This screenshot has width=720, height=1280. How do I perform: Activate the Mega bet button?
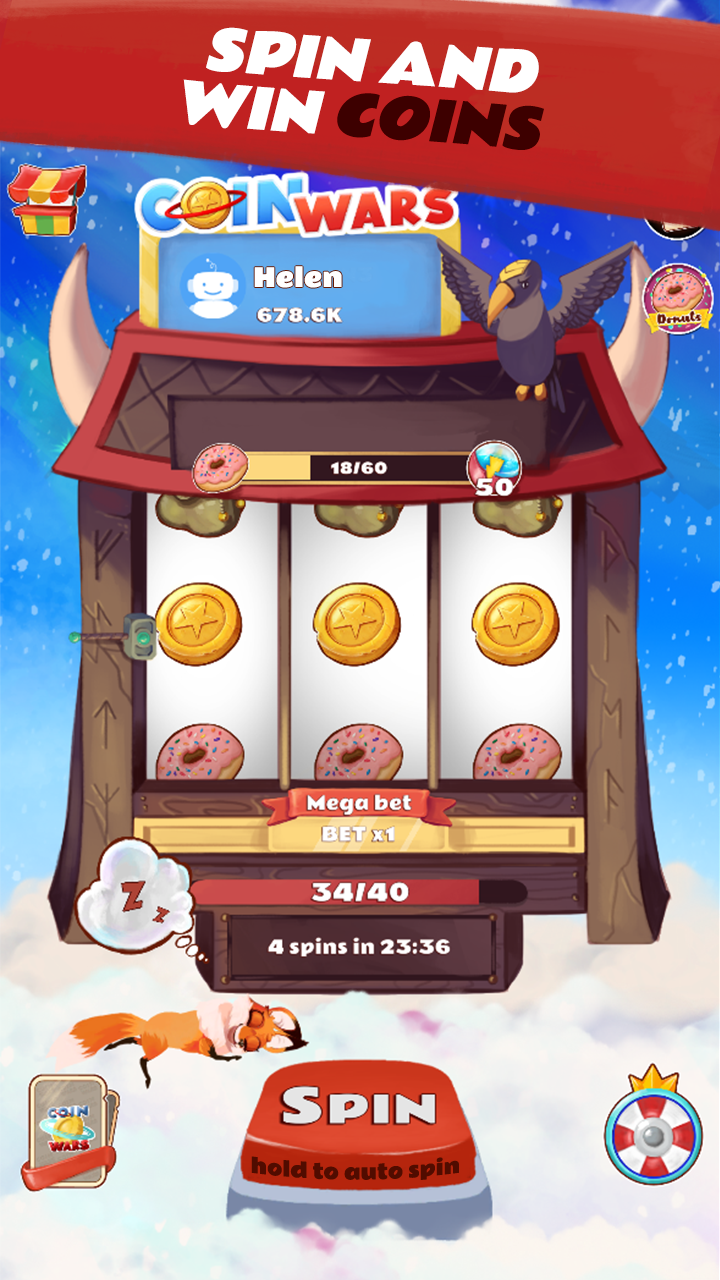[358, 803]
